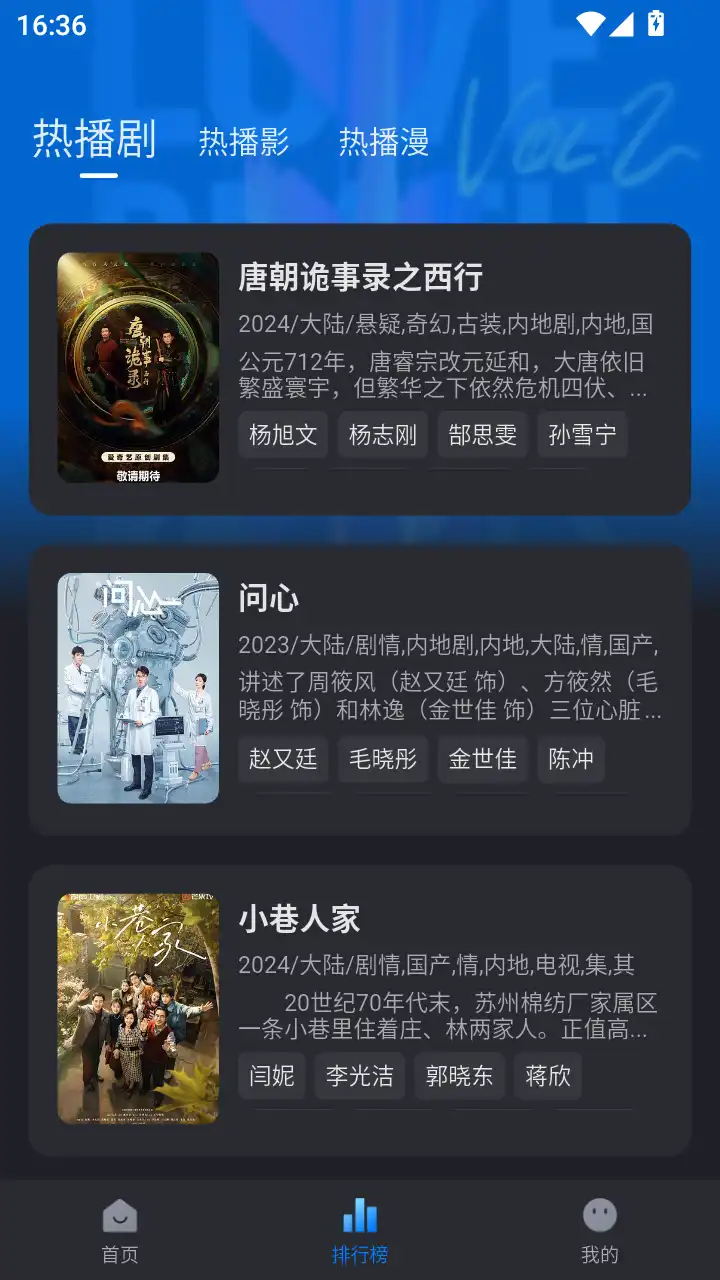
Task: Select the 李光洁 actor chip
Action: [x=360, y=1075]
